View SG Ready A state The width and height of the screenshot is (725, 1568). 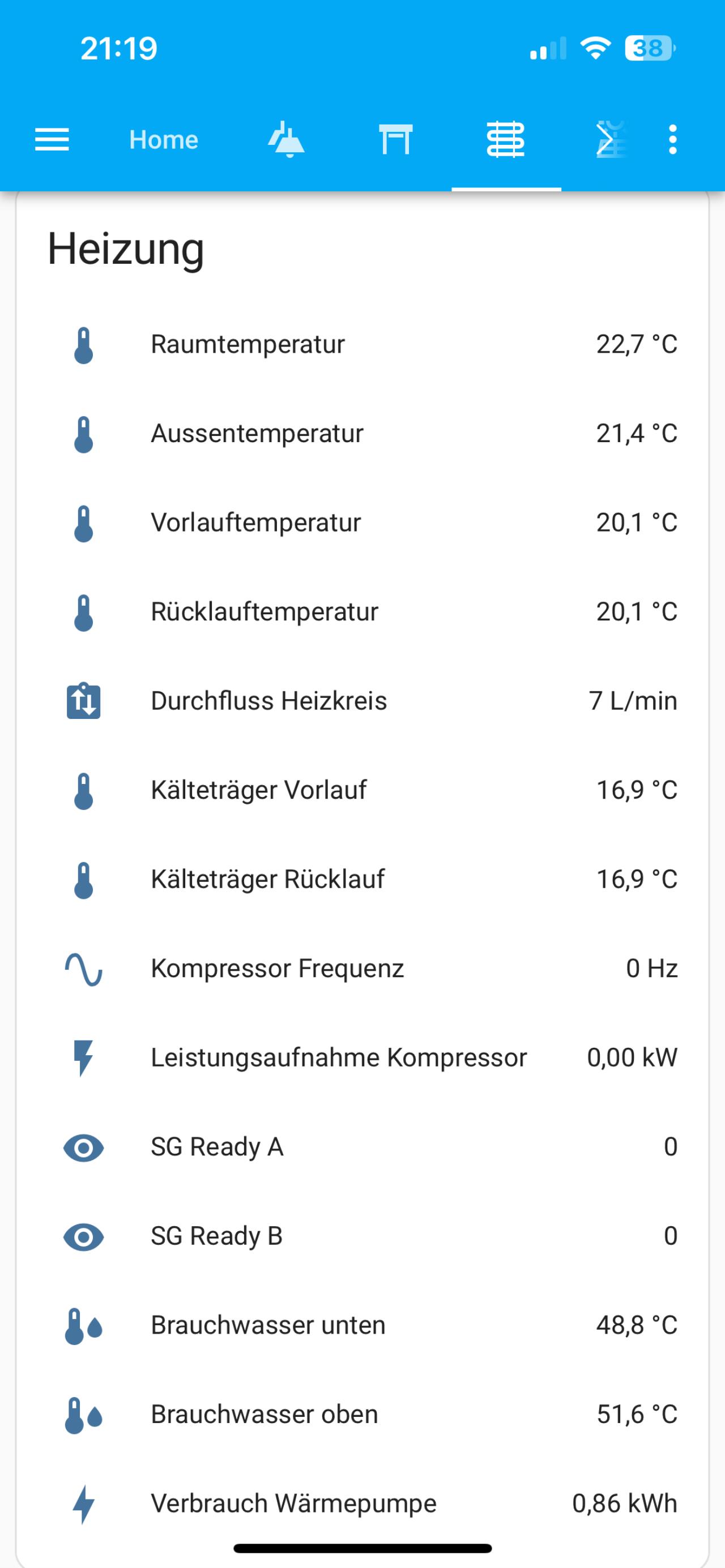click(x=217, y=1147)
